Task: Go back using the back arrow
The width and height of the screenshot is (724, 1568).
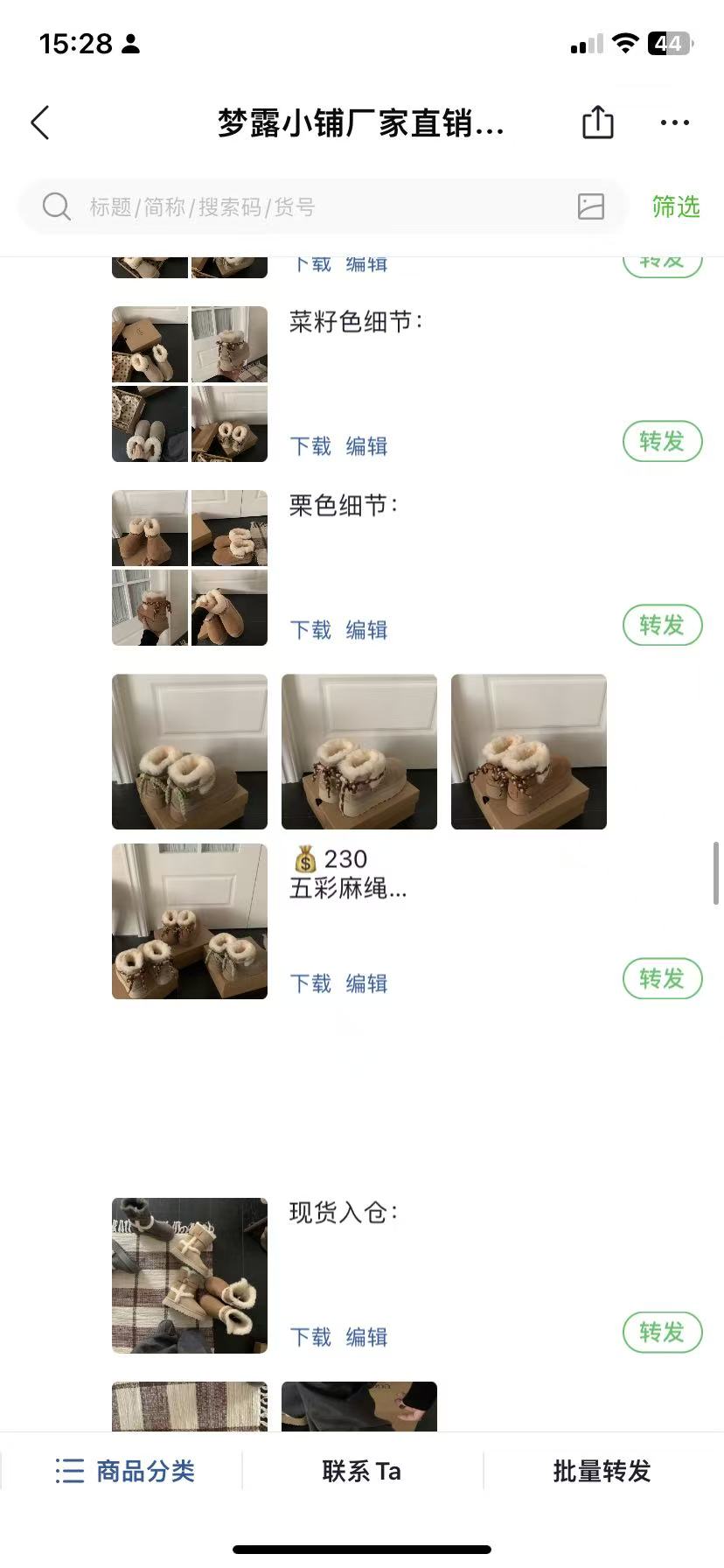Action: [x=40, y=122]
